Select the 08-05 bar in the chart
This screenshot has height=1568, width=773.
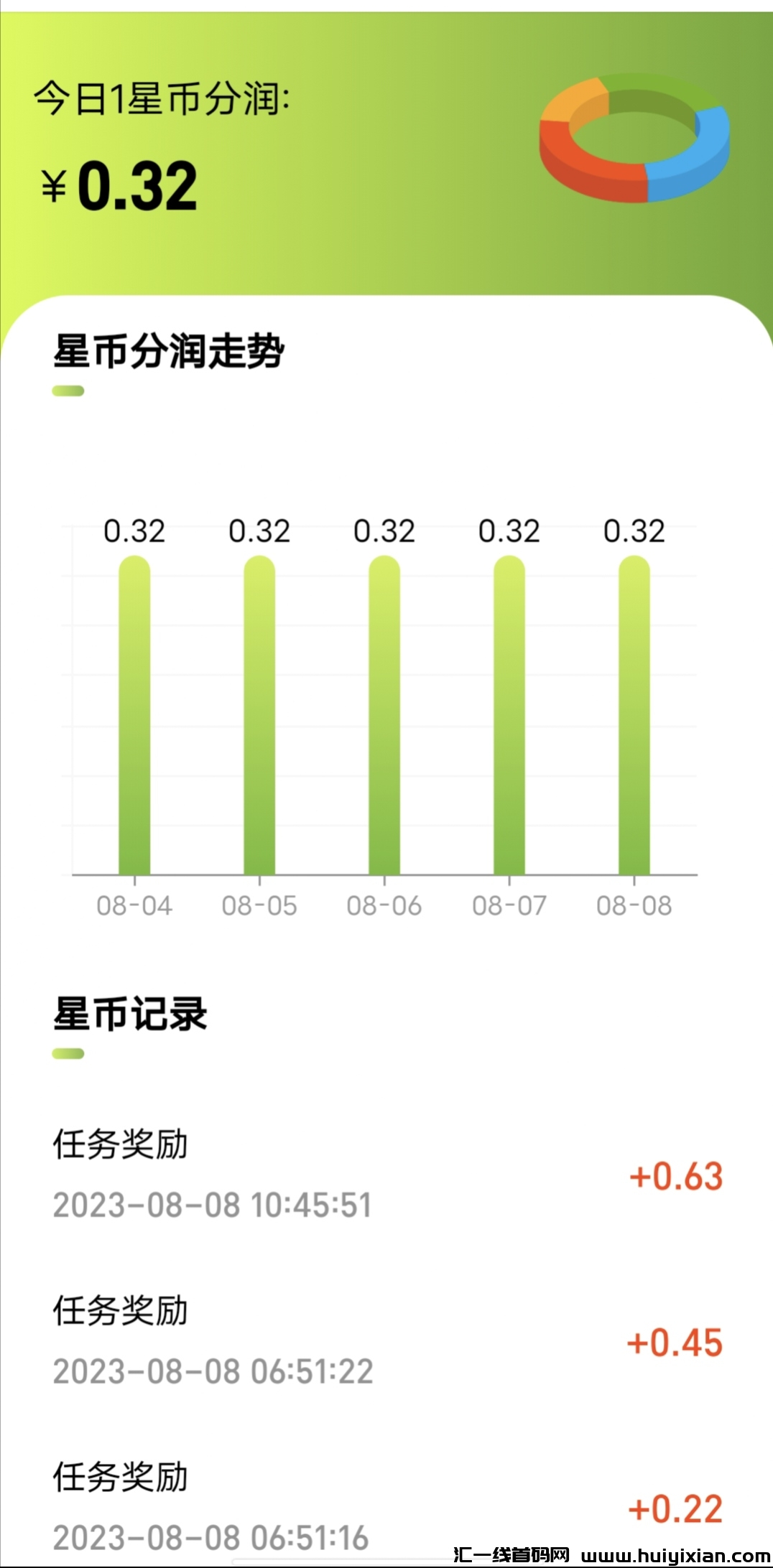coord(259,717)
